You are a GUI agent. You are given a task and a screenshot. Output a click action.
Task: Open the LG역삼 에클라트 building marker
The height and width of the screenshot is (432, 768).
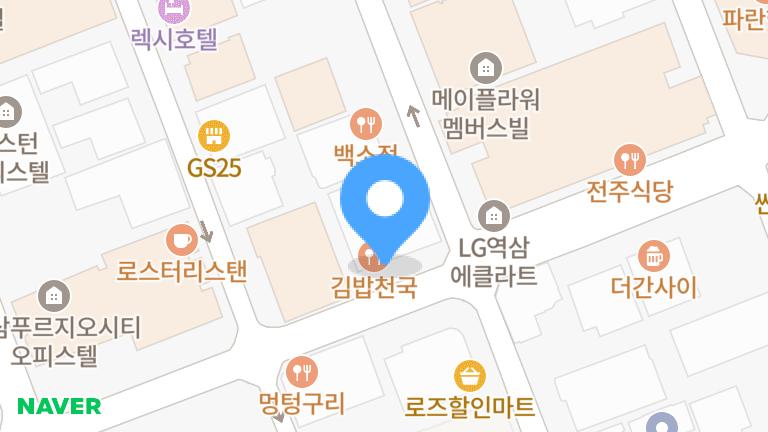[493, 215]
